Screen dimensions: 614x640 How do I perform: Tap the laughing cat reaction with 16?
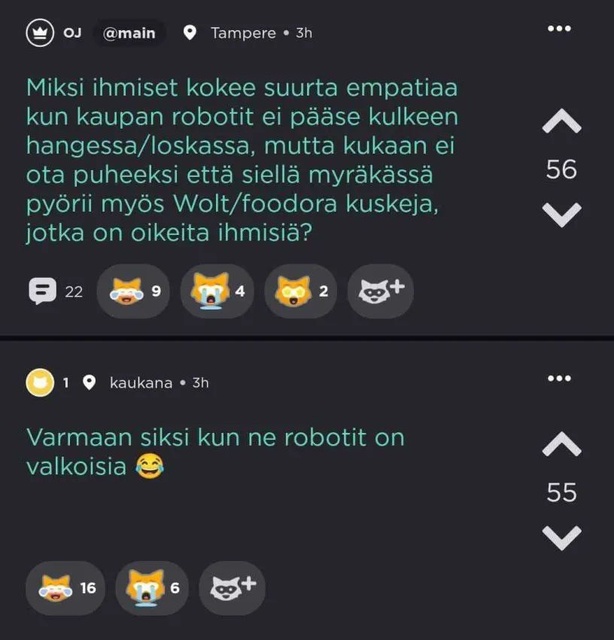point(68,588)
